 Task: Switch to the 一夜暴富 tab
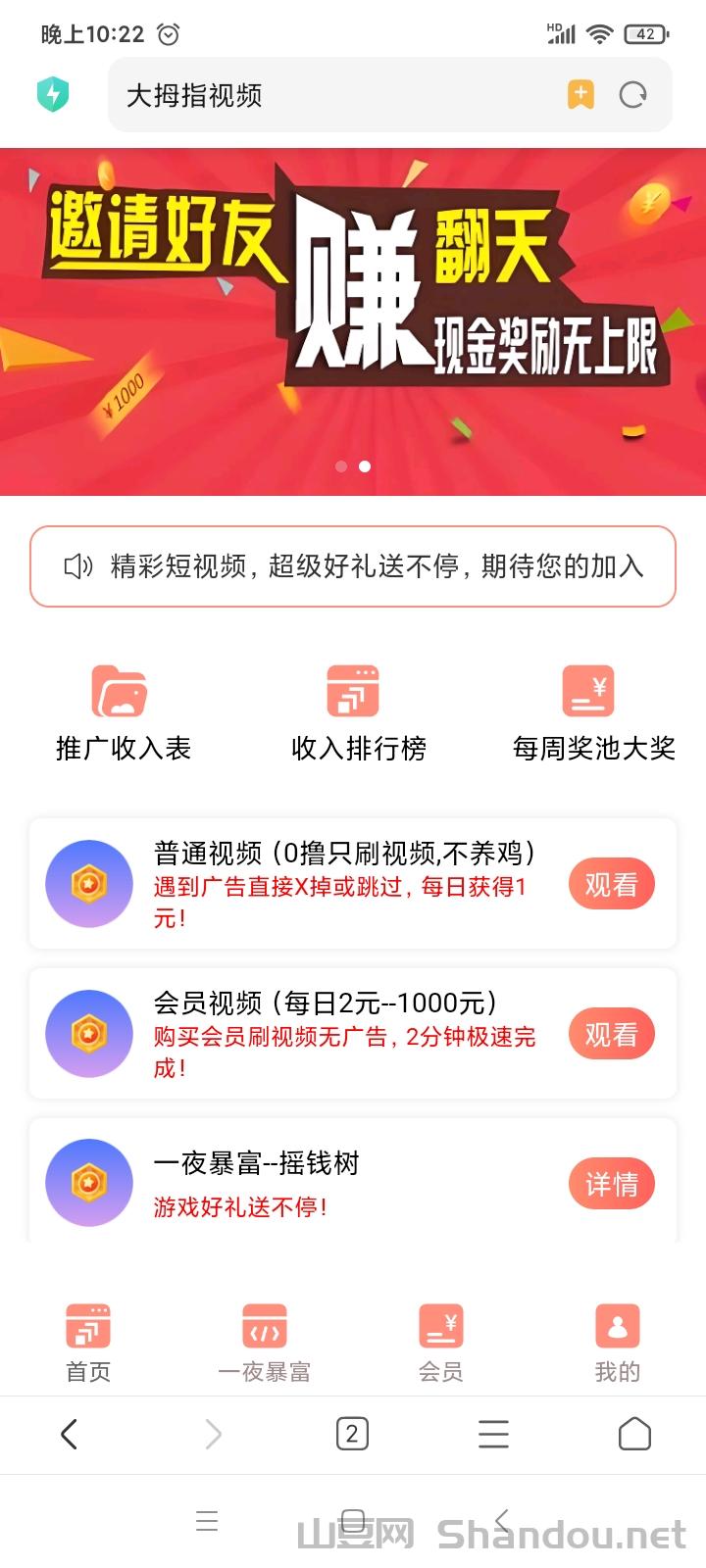pyautogui.click(x=265, y=1342)
